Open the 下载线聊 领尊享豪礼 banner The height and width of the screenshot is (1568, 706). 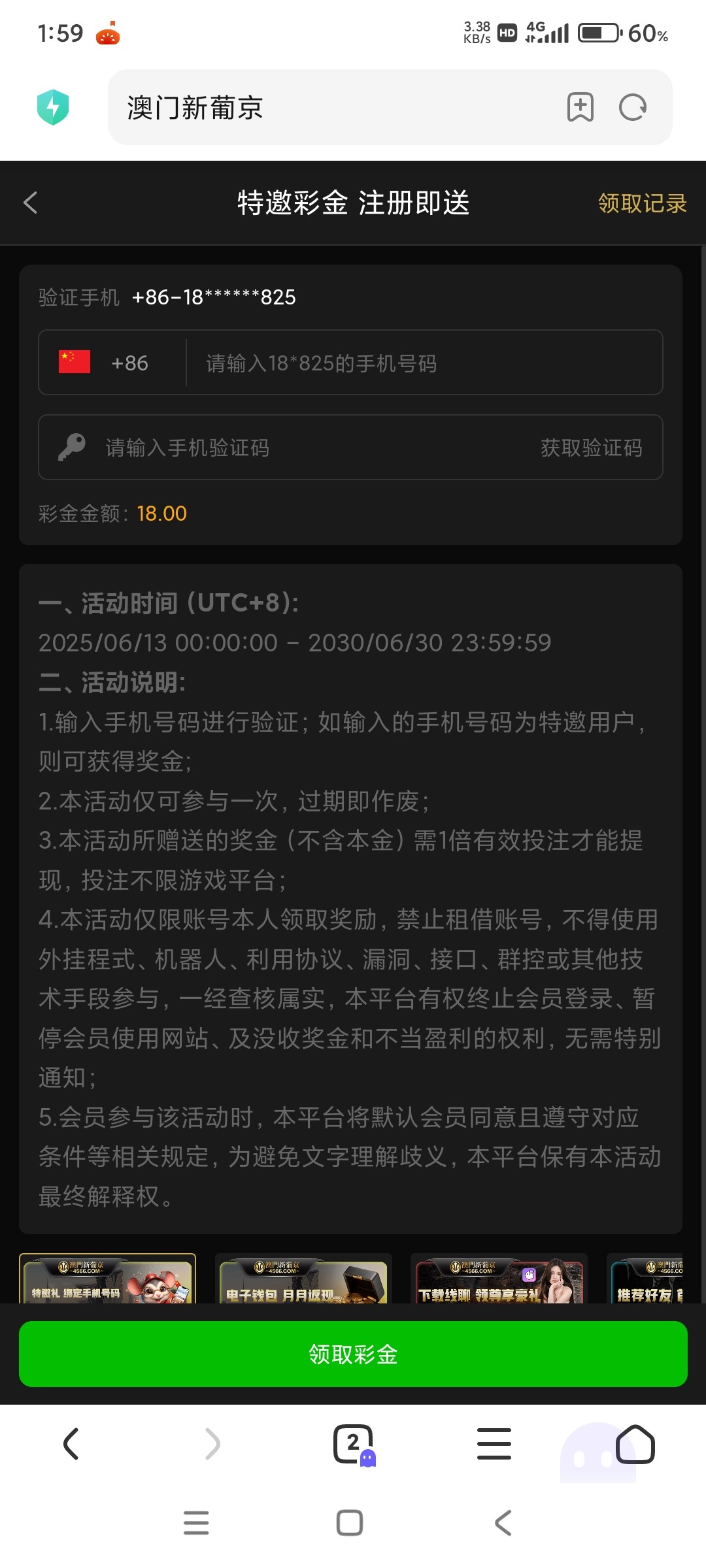coord(499,1281)
